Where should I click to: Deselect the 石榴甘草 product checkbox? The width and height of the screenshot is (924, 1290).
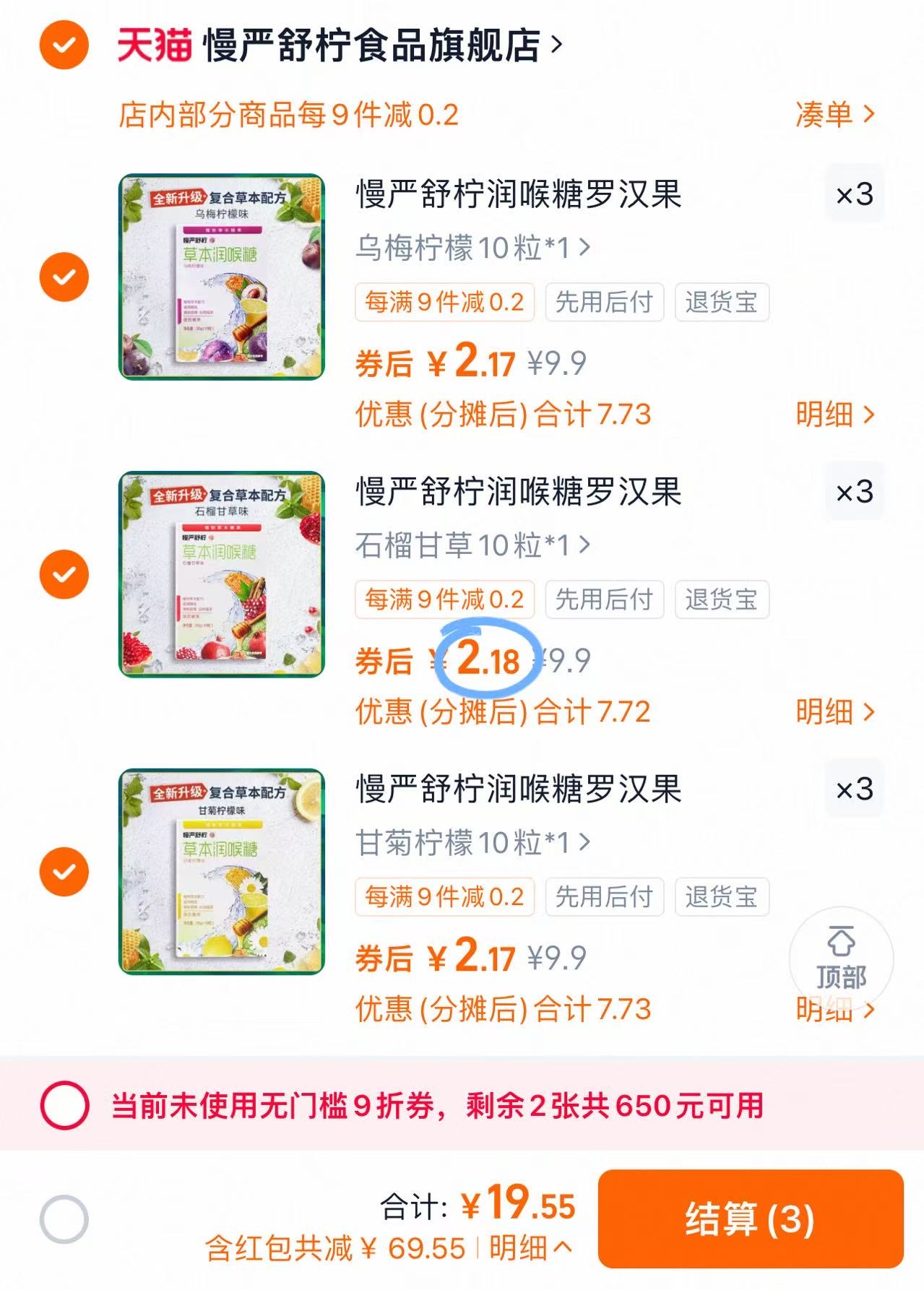tap(64, 572)
